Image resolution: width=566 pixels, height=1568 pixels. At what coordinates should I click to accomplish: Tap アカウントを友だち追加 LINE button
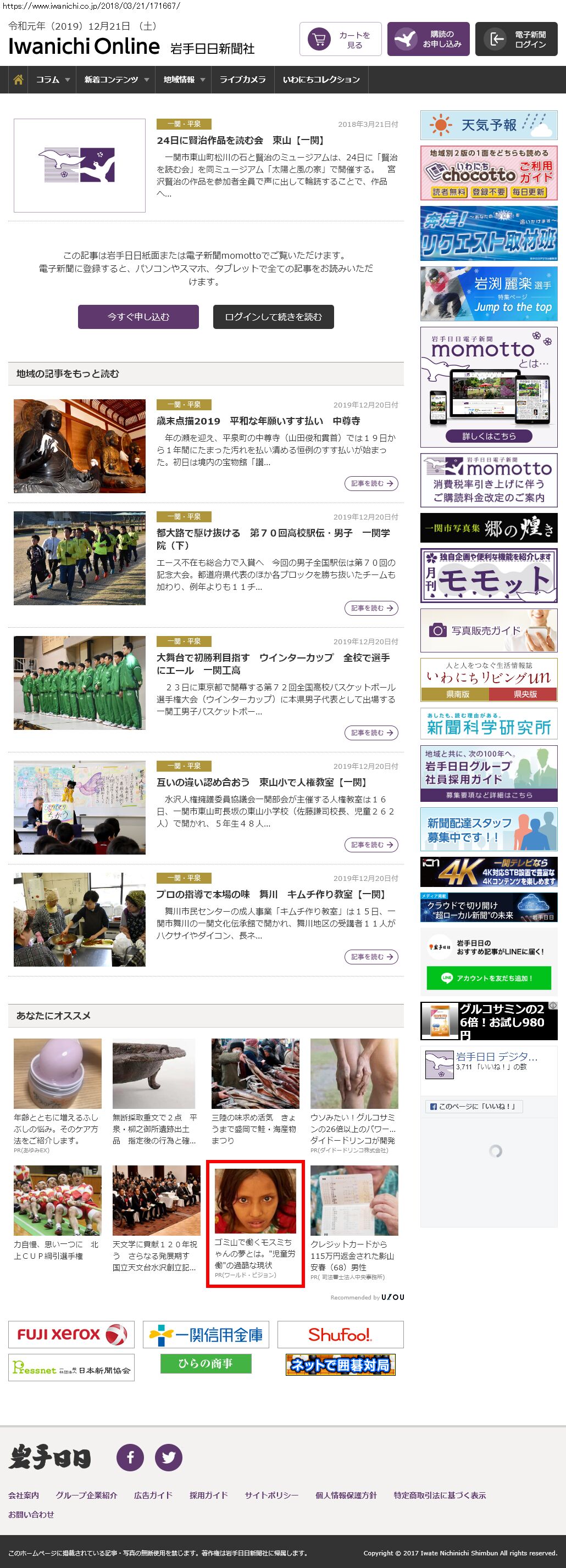[489, 978]
